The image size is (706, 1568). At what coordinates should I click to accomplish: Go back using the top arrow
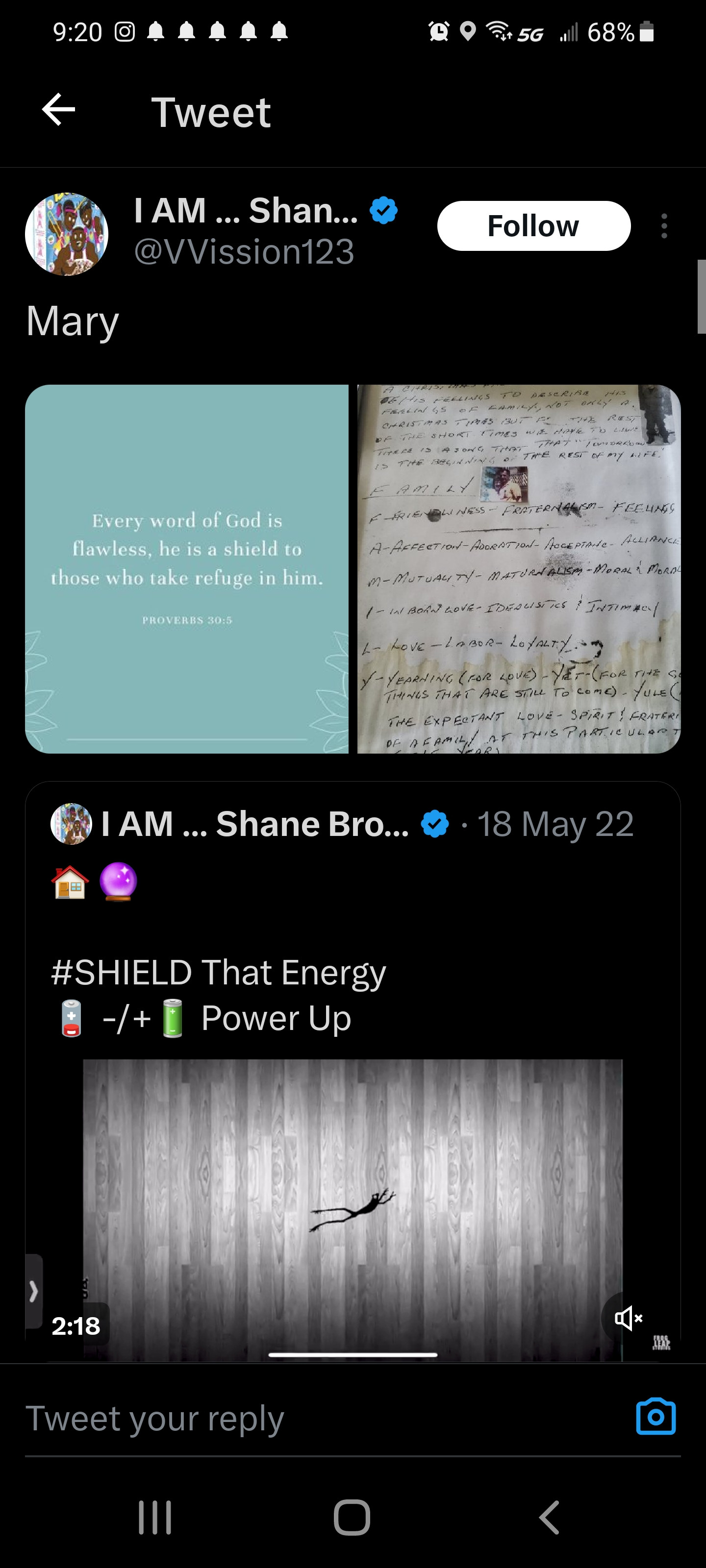point(58,110)
